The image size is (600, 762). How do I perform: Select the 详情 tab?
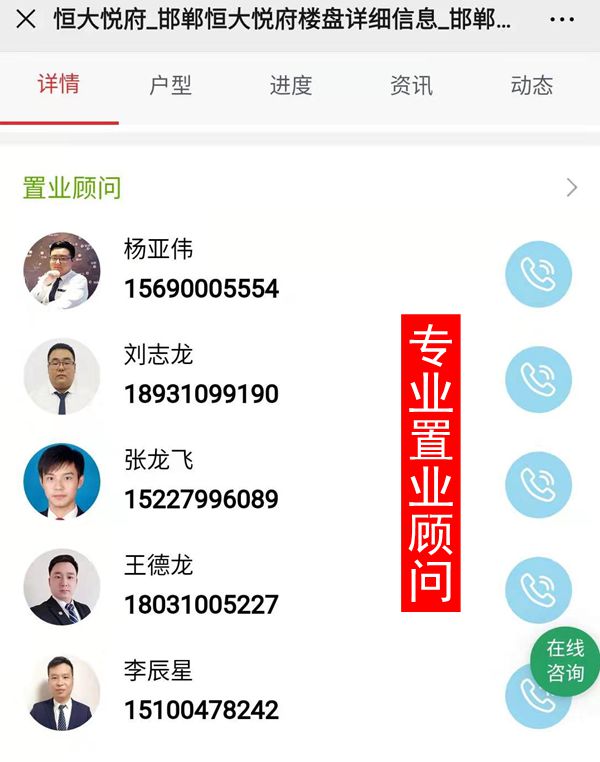[x=58, y=85]
